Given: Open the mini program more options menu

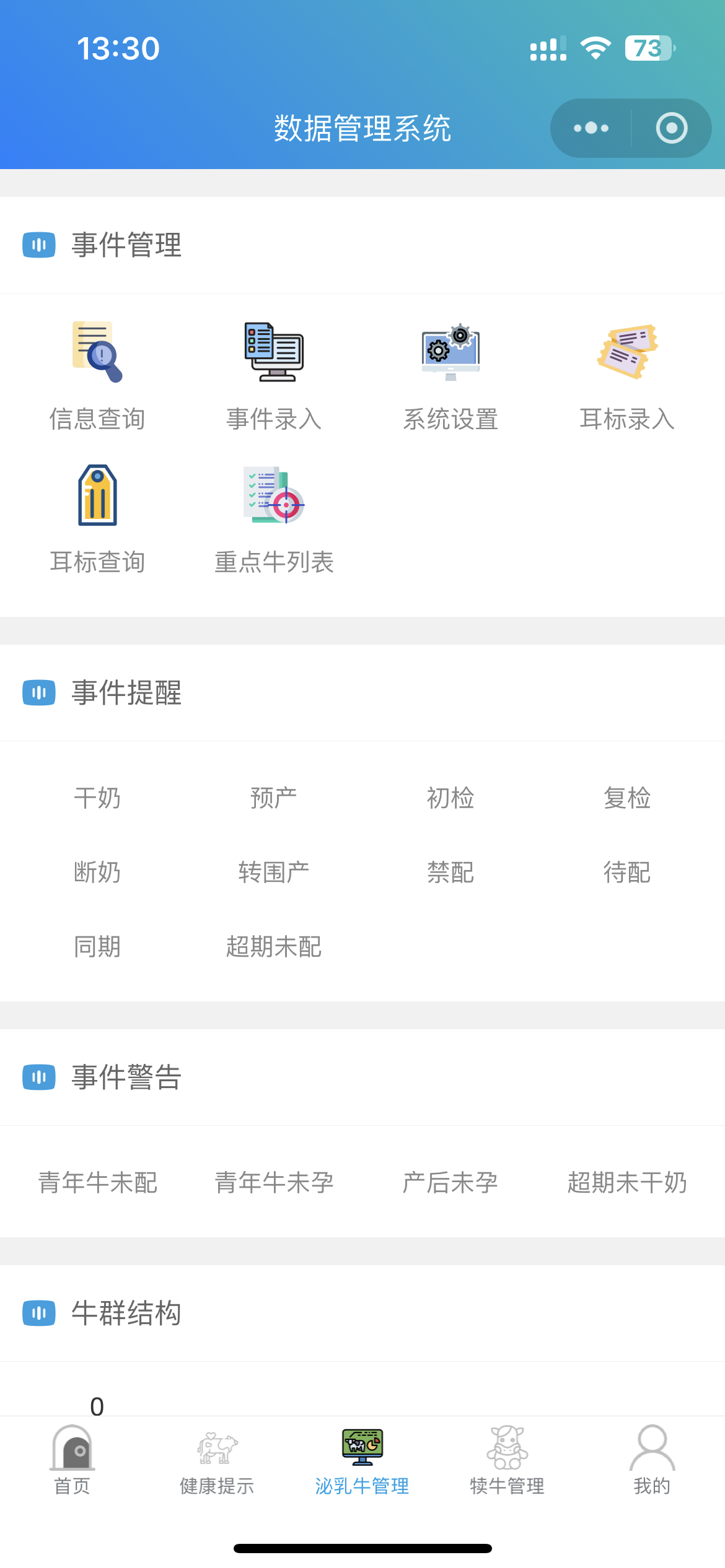Looking at the screenshot, I should 591,128.
